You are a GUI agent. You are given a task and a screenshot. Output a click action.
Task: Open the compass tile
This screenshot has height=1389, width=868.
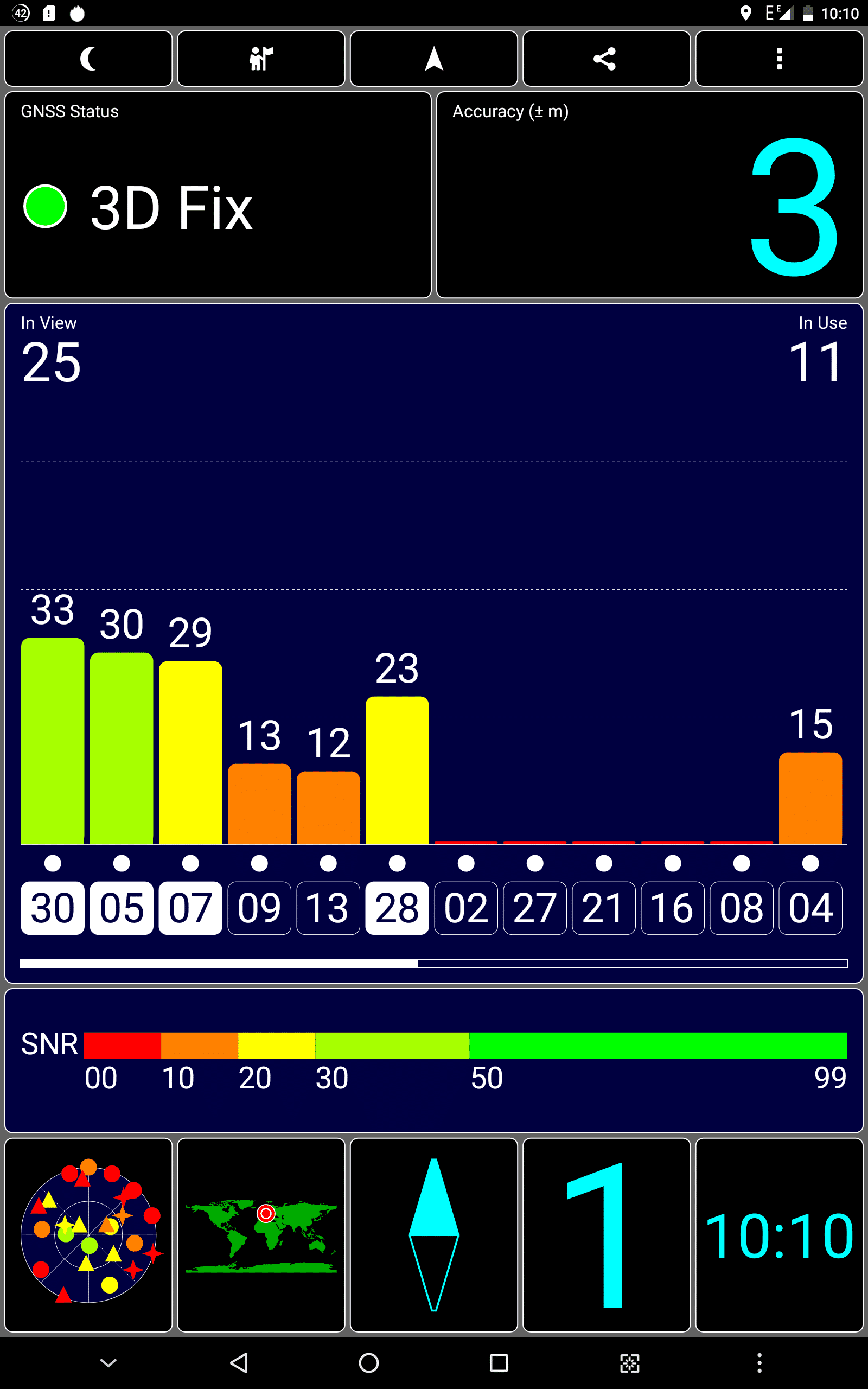tap(434, 1235)
